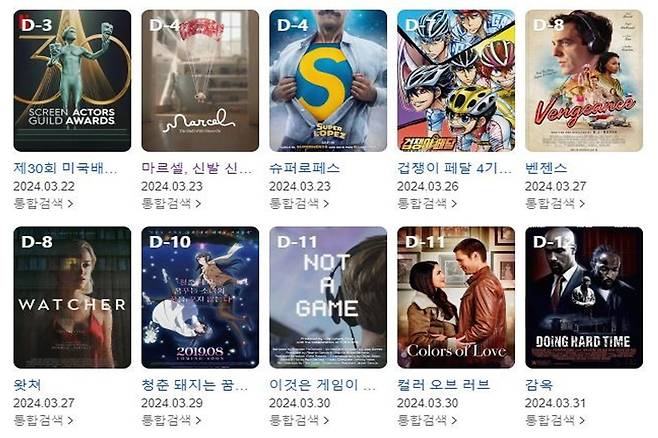The width and height of the screenshot is (658, 438).
Task: Tap the 왓쳐 title link
Action: tap(30, 385)
